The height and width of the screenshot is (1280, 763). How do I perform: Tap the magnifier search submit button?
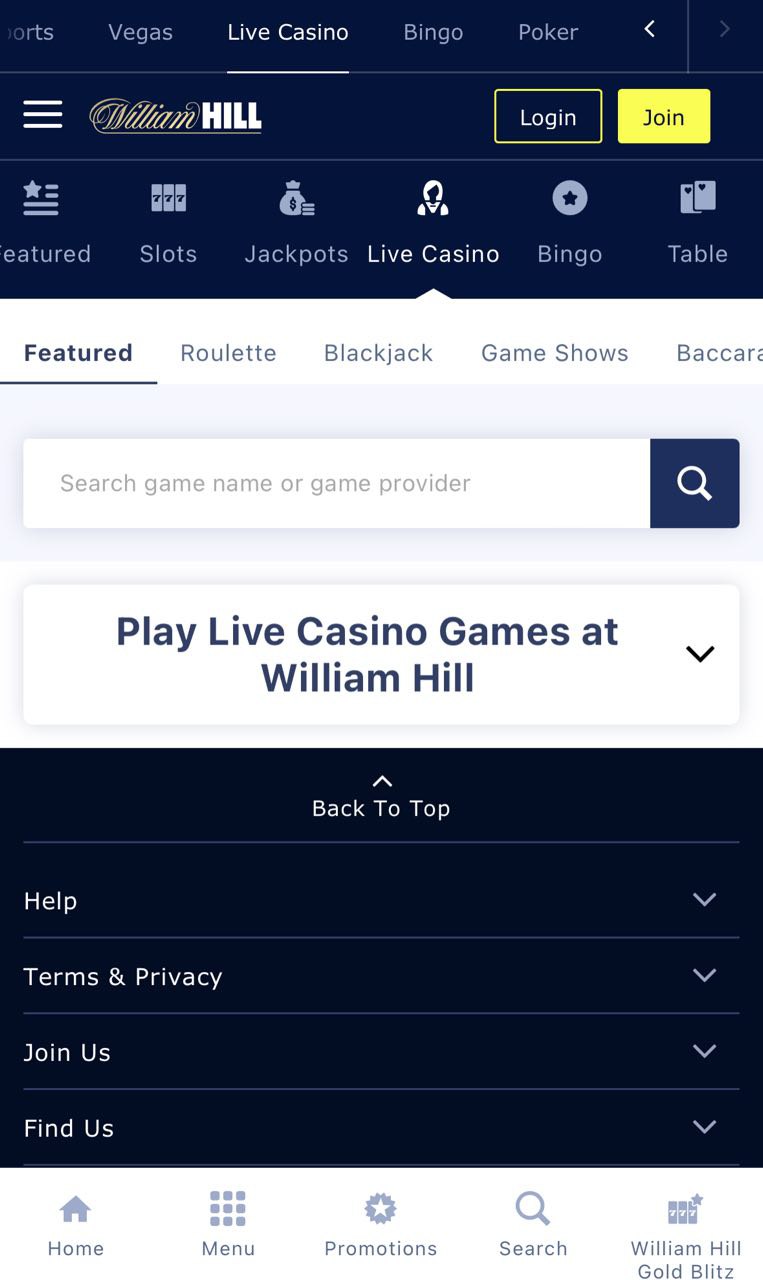point(694,483)
